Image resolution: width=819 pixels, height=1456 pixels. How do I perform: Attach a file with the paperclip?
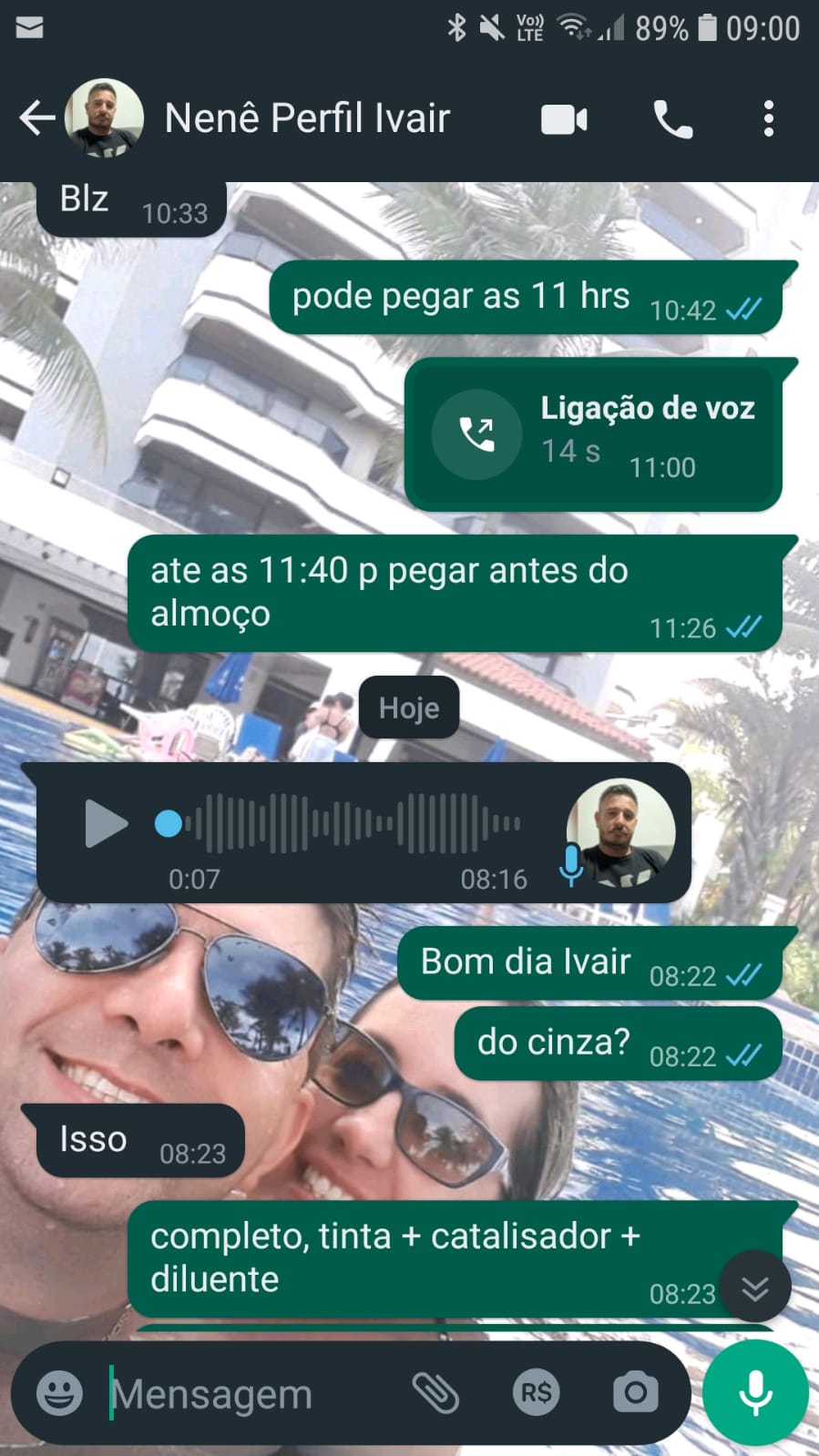(435, 1392)
